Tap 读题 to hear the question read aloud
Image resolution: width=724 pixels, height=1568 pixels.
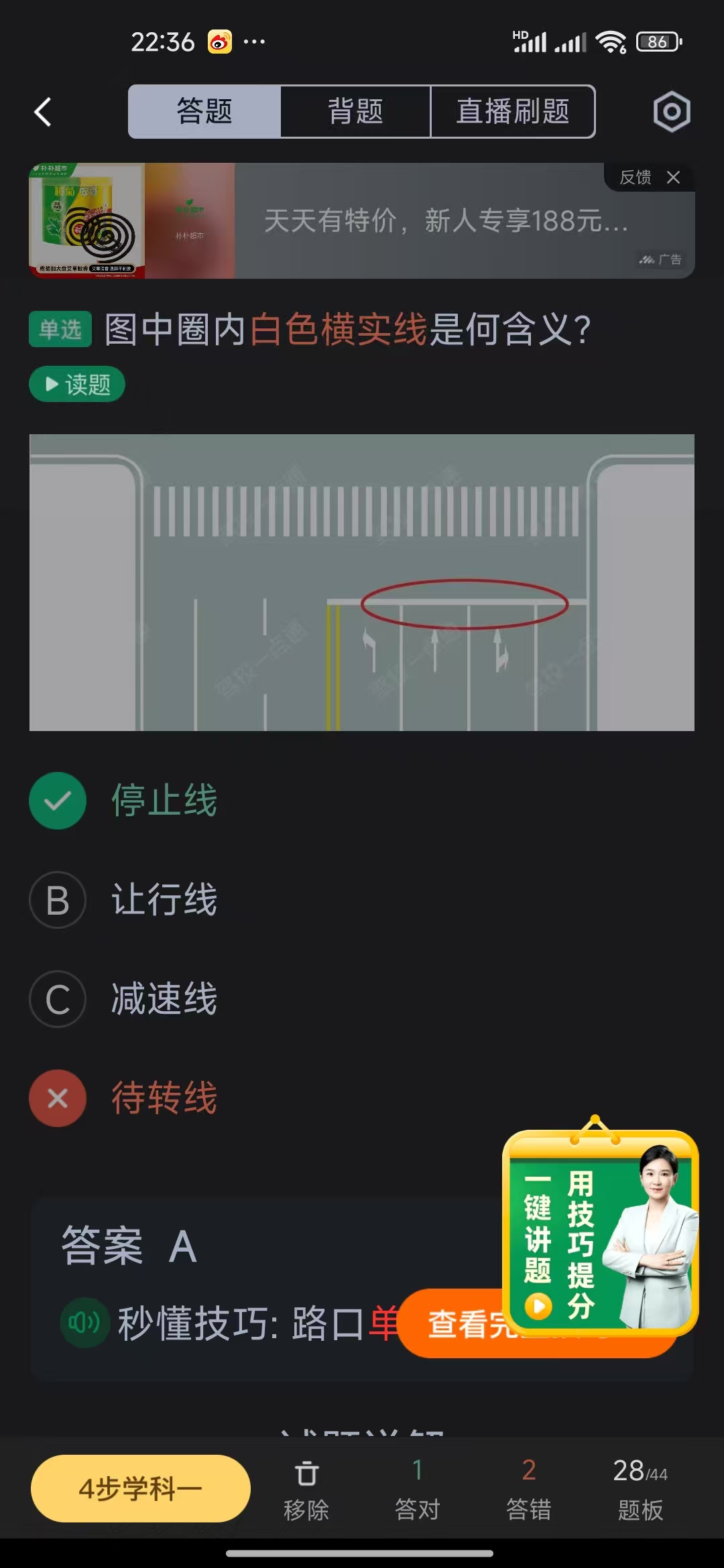[x=76, y=384]
